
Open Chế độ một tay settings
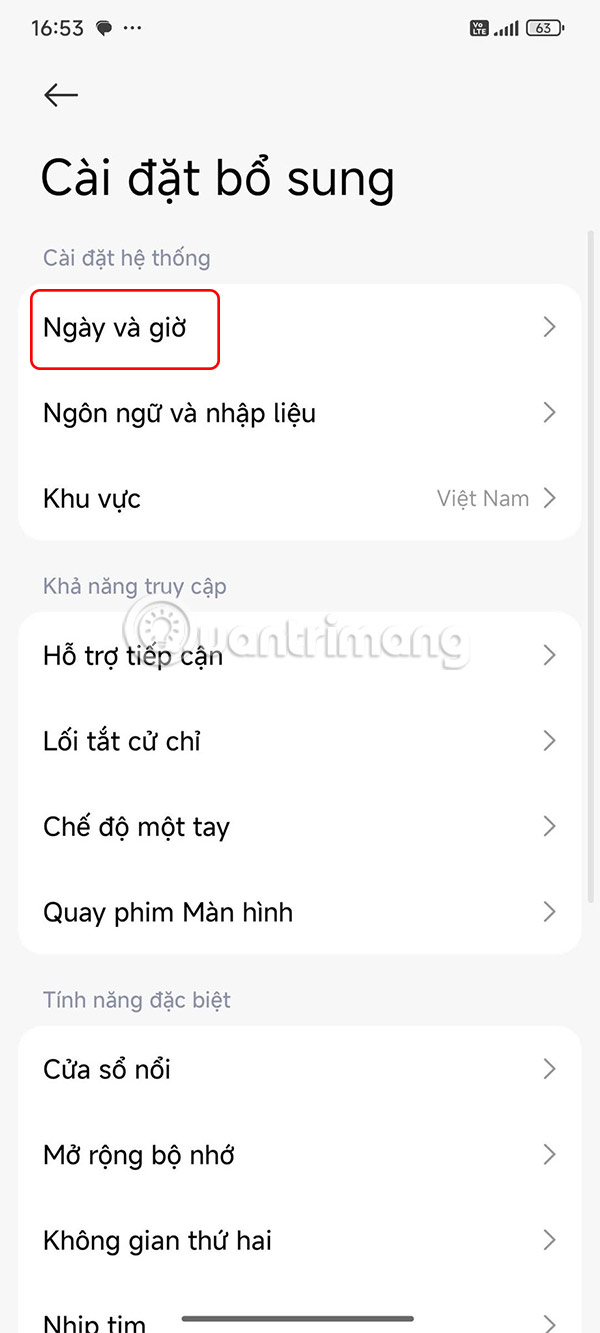pyautogui.click(x=299, y=827)
